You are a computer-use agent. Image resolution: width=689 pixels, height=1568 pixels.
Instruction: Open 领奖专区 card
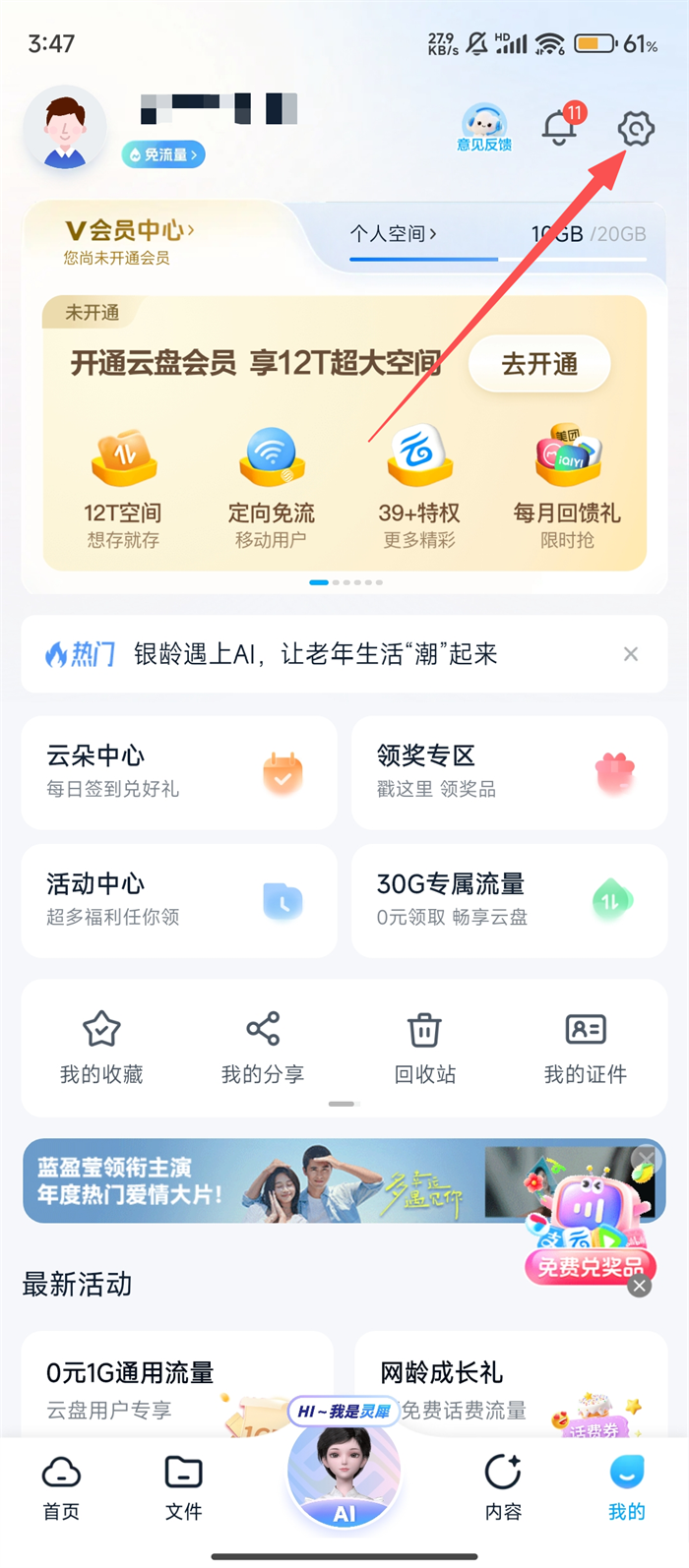pos(509,772)
